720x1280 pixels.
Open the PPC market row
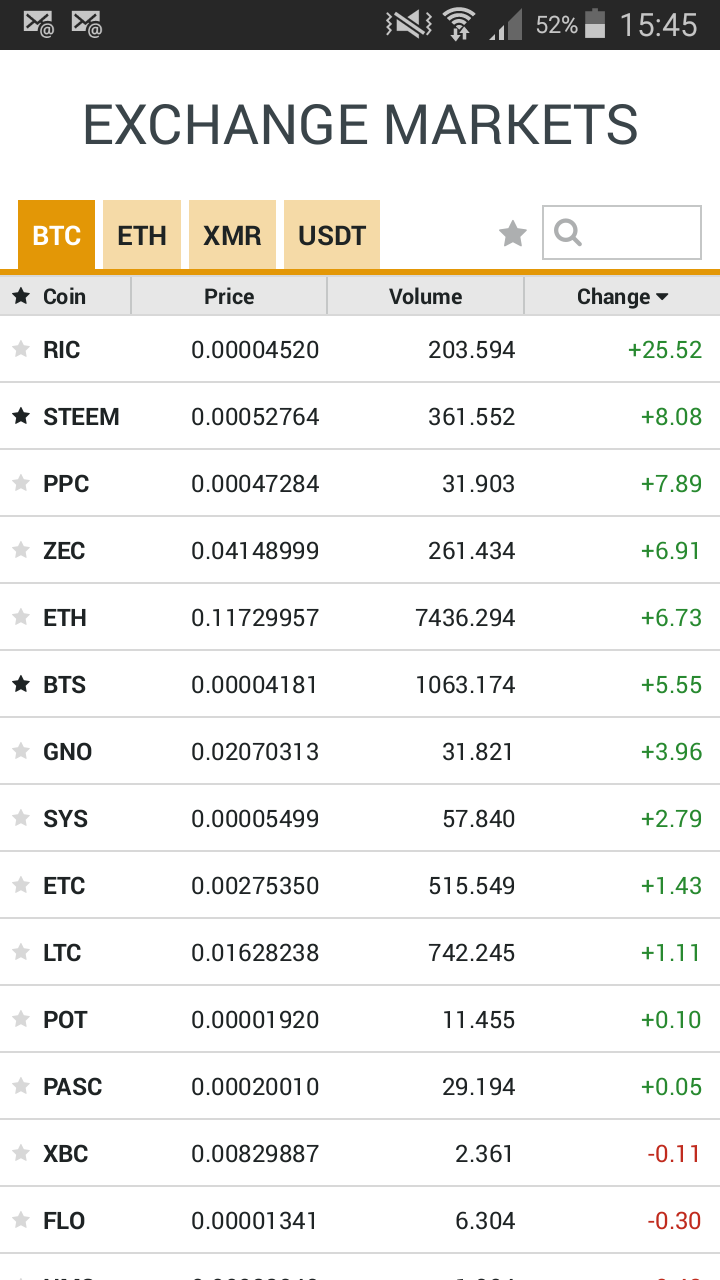pyautogui.click(x=360, y=484)
